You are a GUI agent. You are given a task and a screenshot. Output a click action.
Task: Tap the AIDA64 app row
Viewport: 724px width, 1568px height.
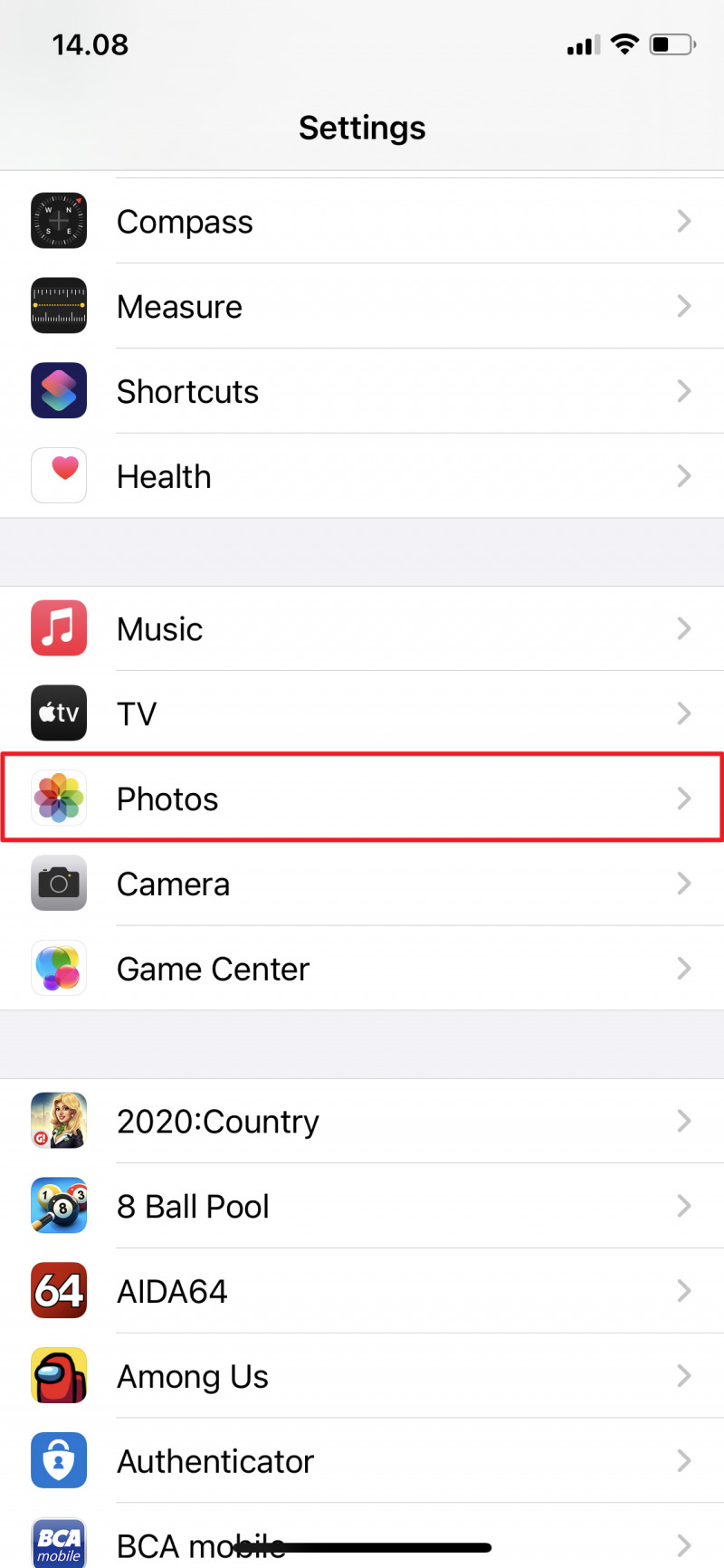362,1291
